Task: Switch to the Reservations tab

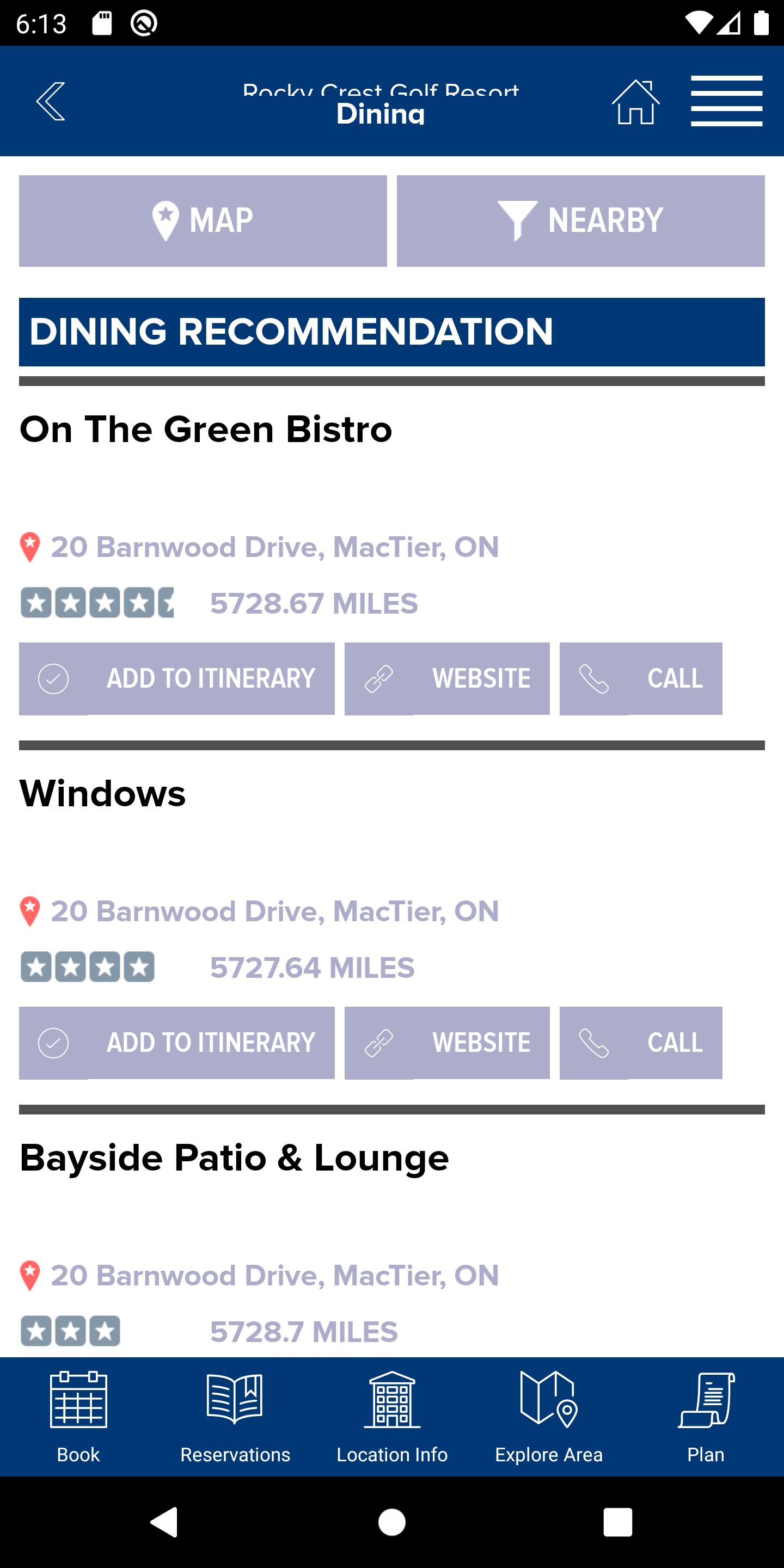Action: 235,1417
